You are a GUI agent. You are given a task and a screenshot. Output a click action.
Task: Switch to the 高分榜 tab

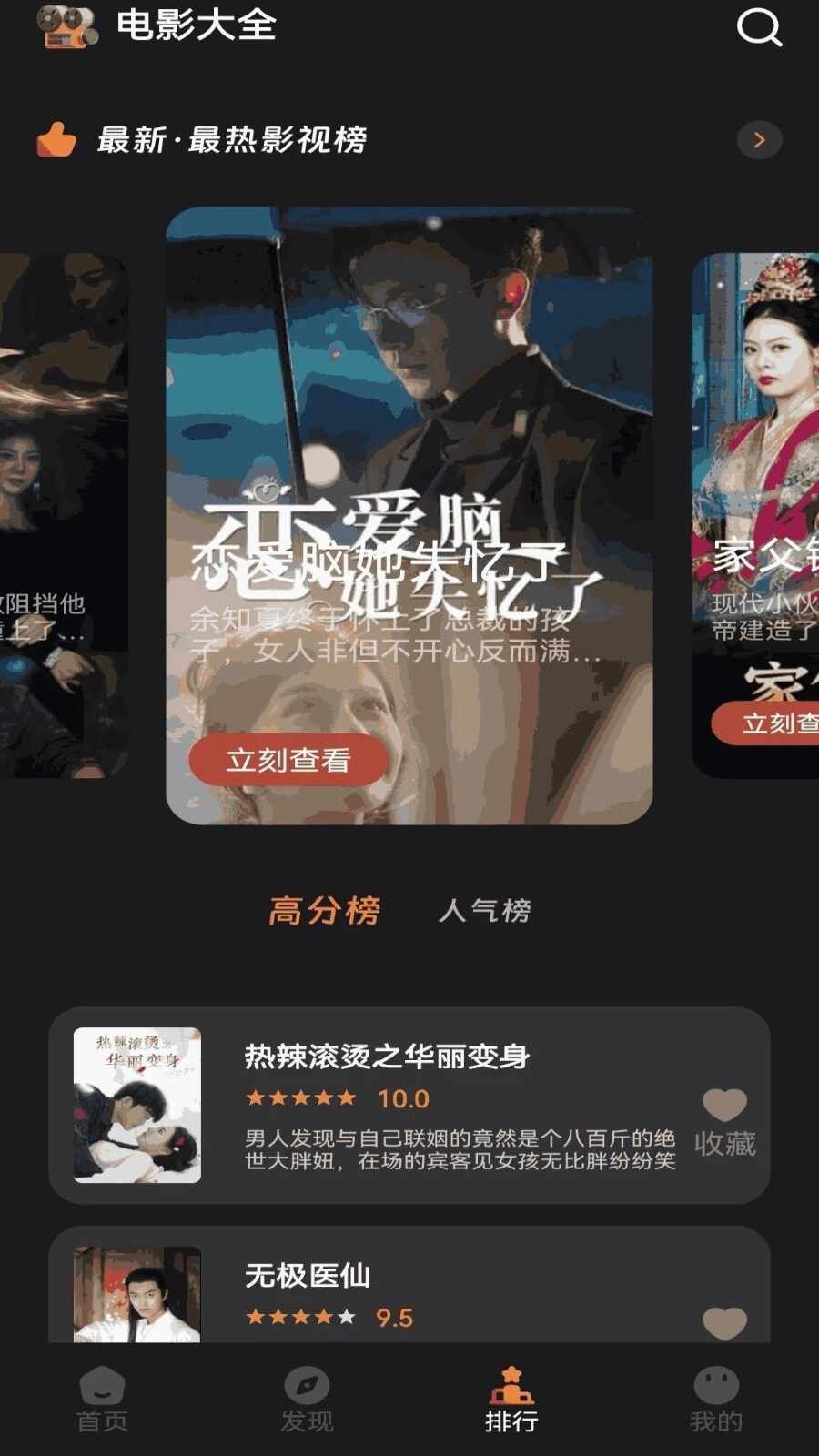325,910
